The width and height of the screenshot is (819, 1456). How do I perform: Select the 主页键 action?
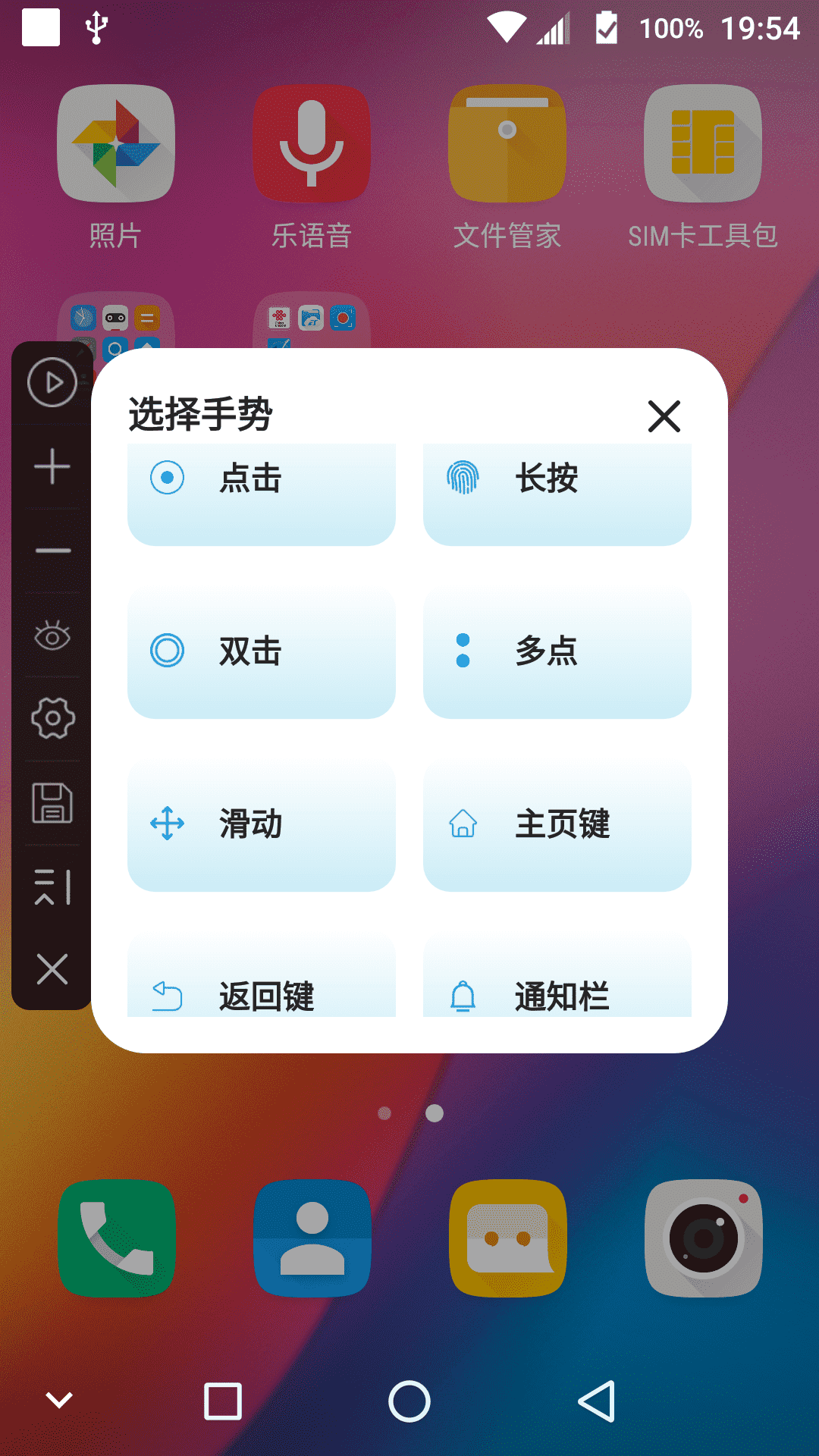pos(557,824)
